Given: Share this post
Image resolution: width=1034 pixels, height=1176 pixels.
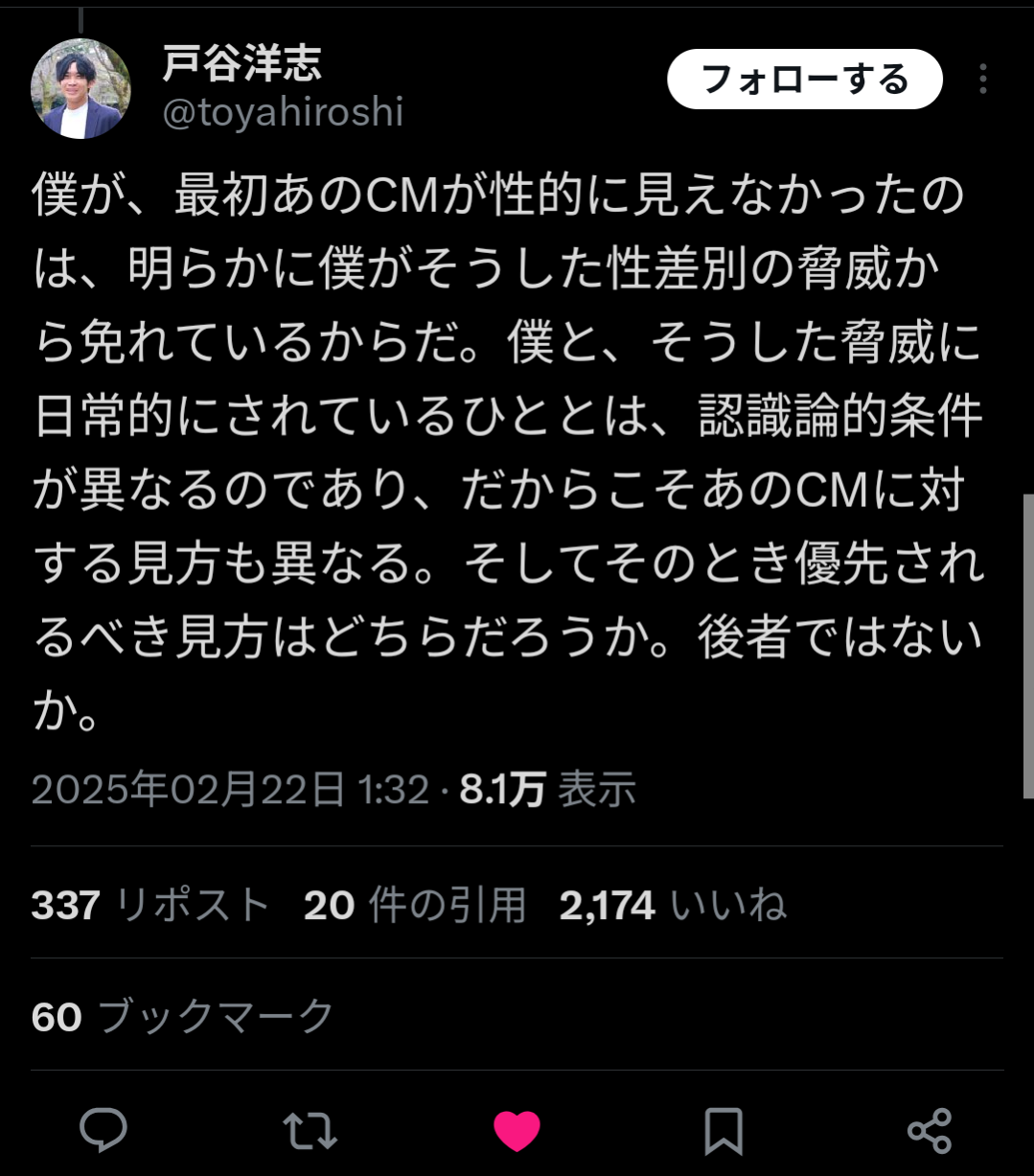Looking at the screenshot, I should tap(929, 1131).
